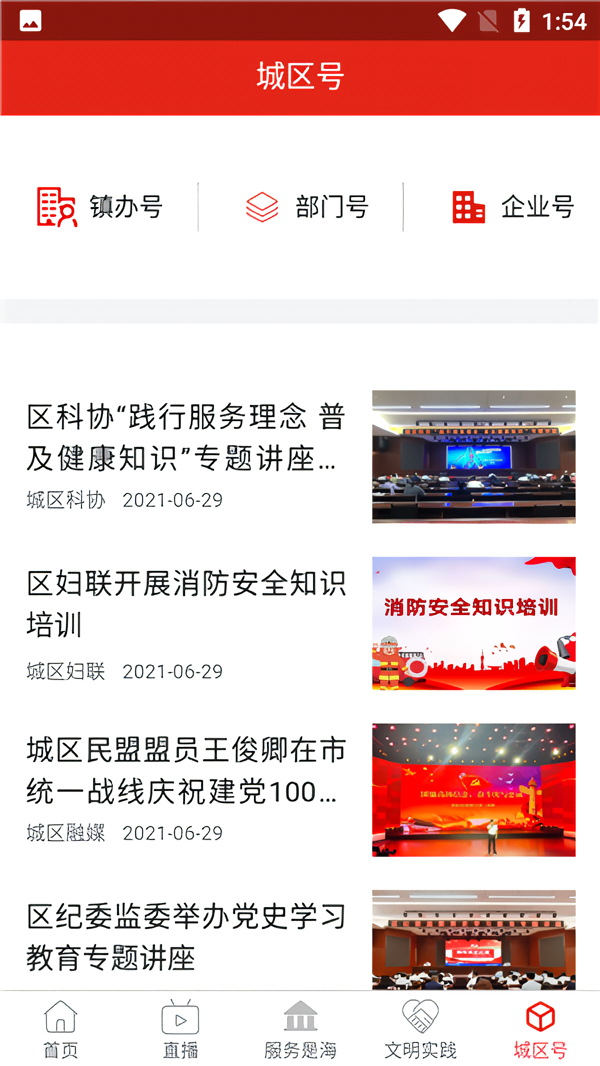Open the 部门号 category
The height and width of the screenshot is (1066, 600).
click(307, 207)
